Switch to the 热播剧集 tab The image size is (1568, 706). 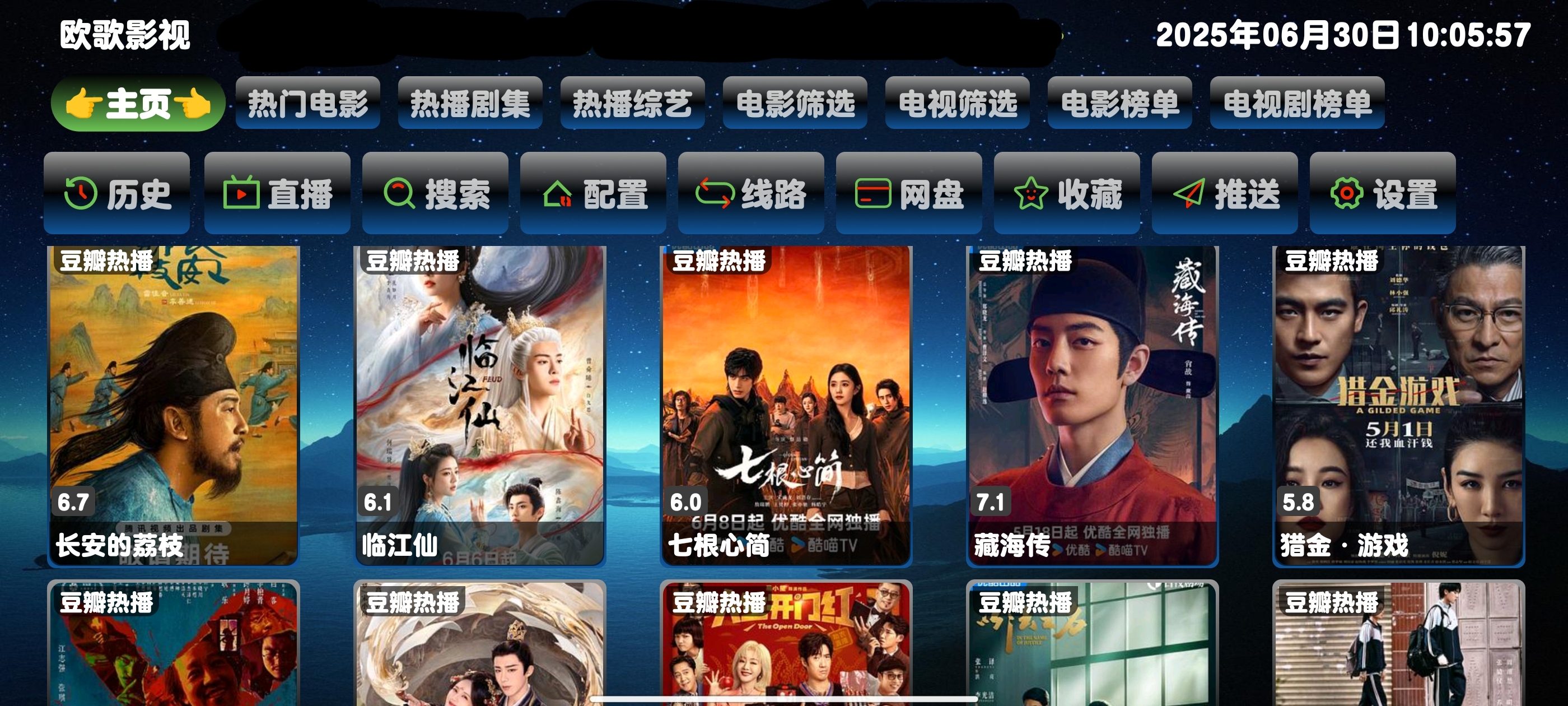click(x=470, y=103)
